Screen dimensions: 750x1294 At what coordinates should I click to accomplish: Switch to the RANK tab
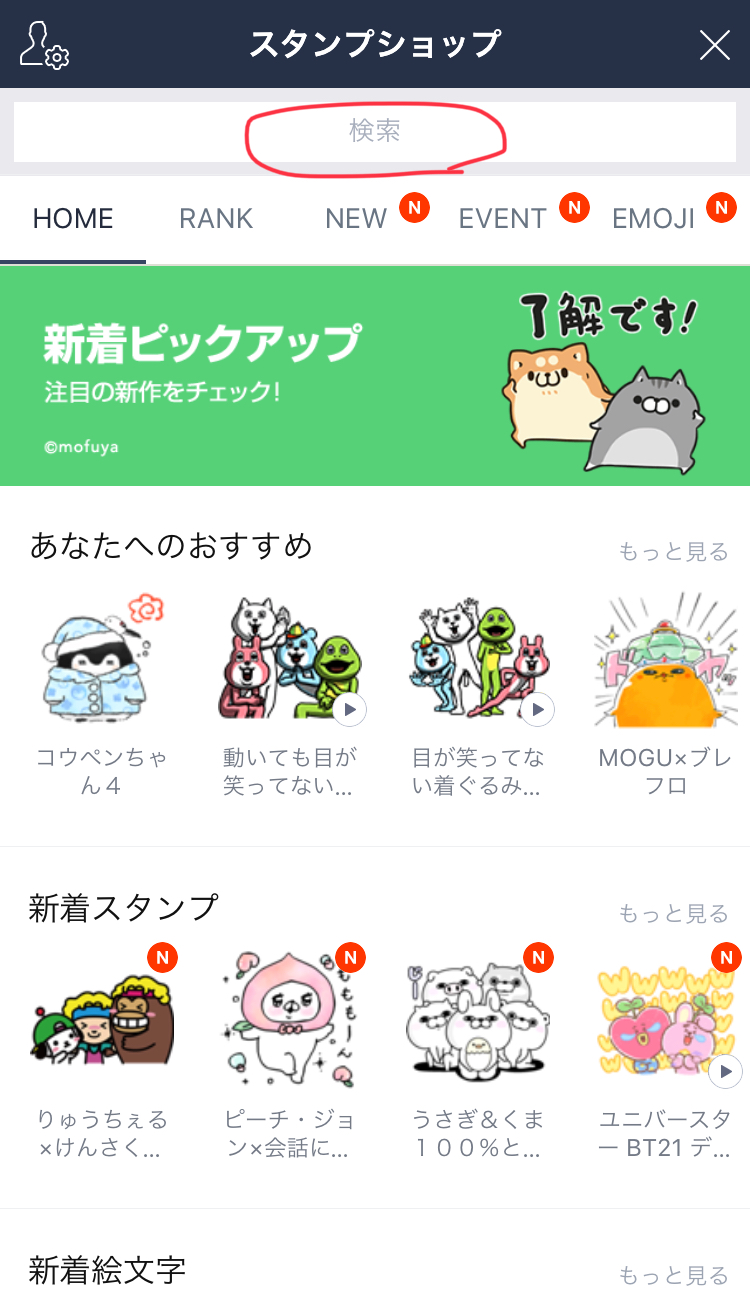tap(216, 219)
